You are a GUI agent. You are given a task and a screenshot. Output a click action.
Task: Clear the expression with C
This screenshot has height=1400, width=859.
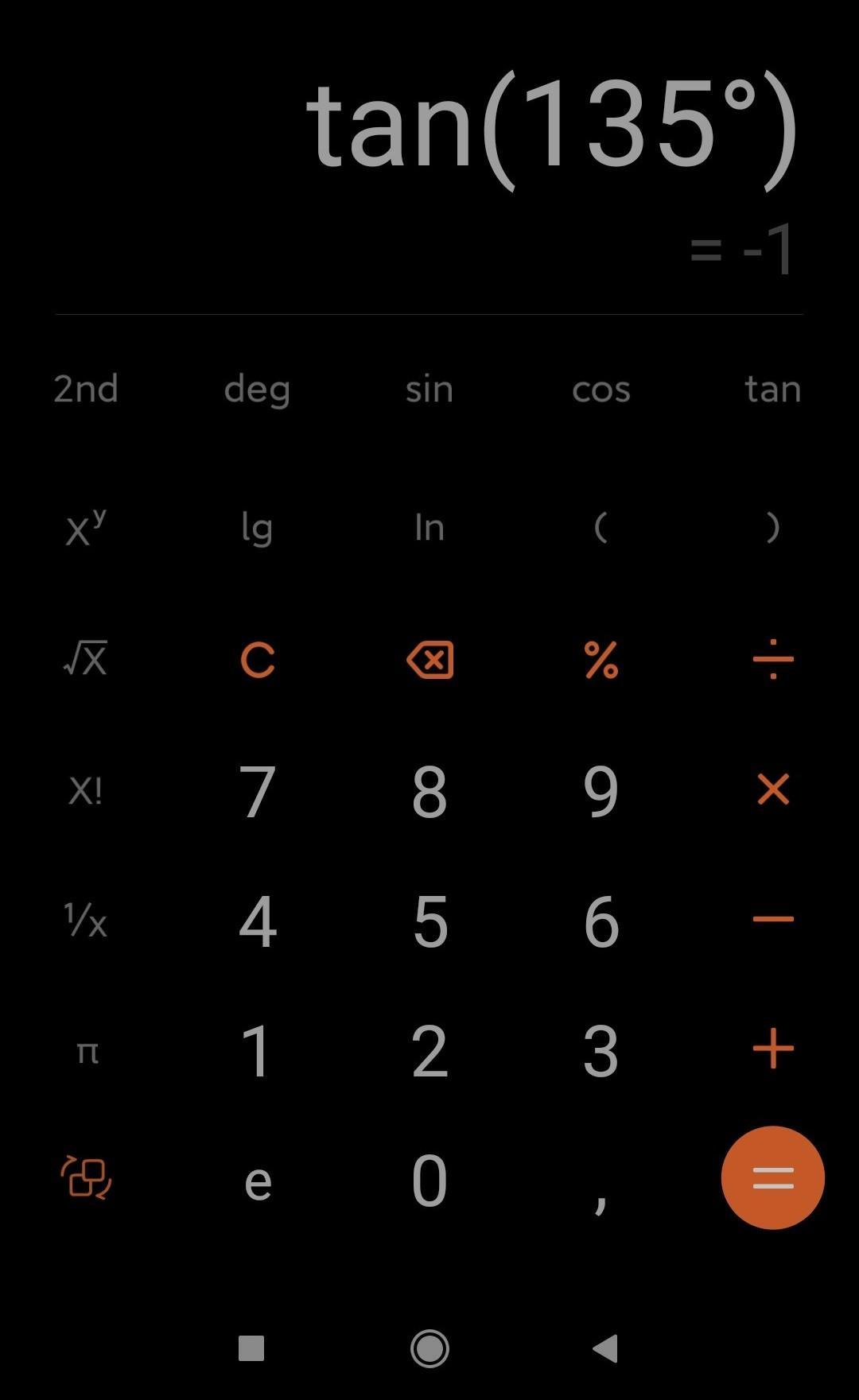click(258, 660)
